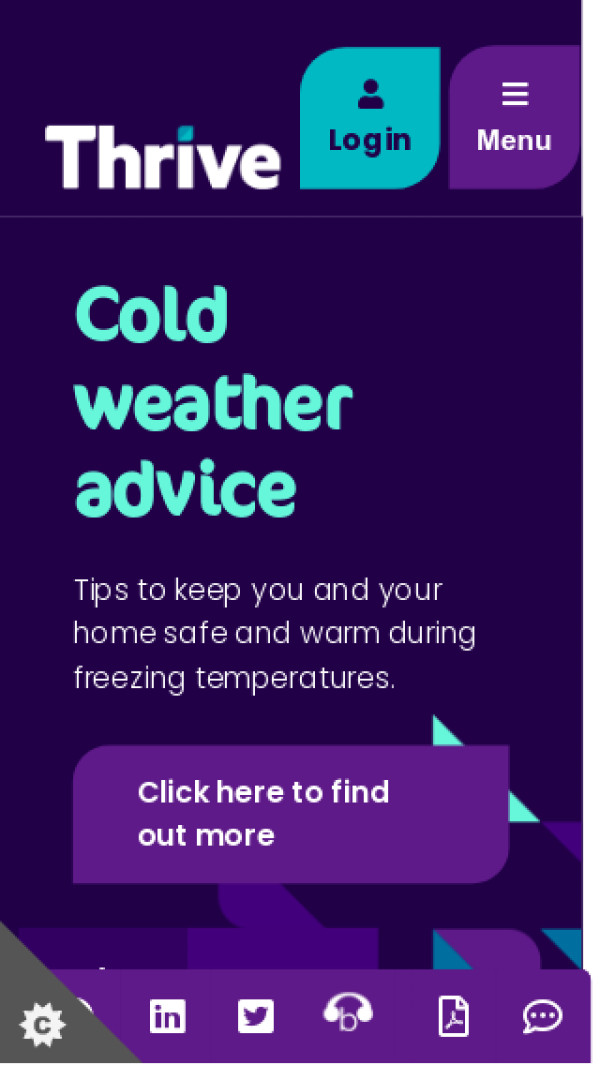This screenshot has height=1065, width=600.
Task: Open cookie settings gear badge
Action: click(x=42, y=1024)
